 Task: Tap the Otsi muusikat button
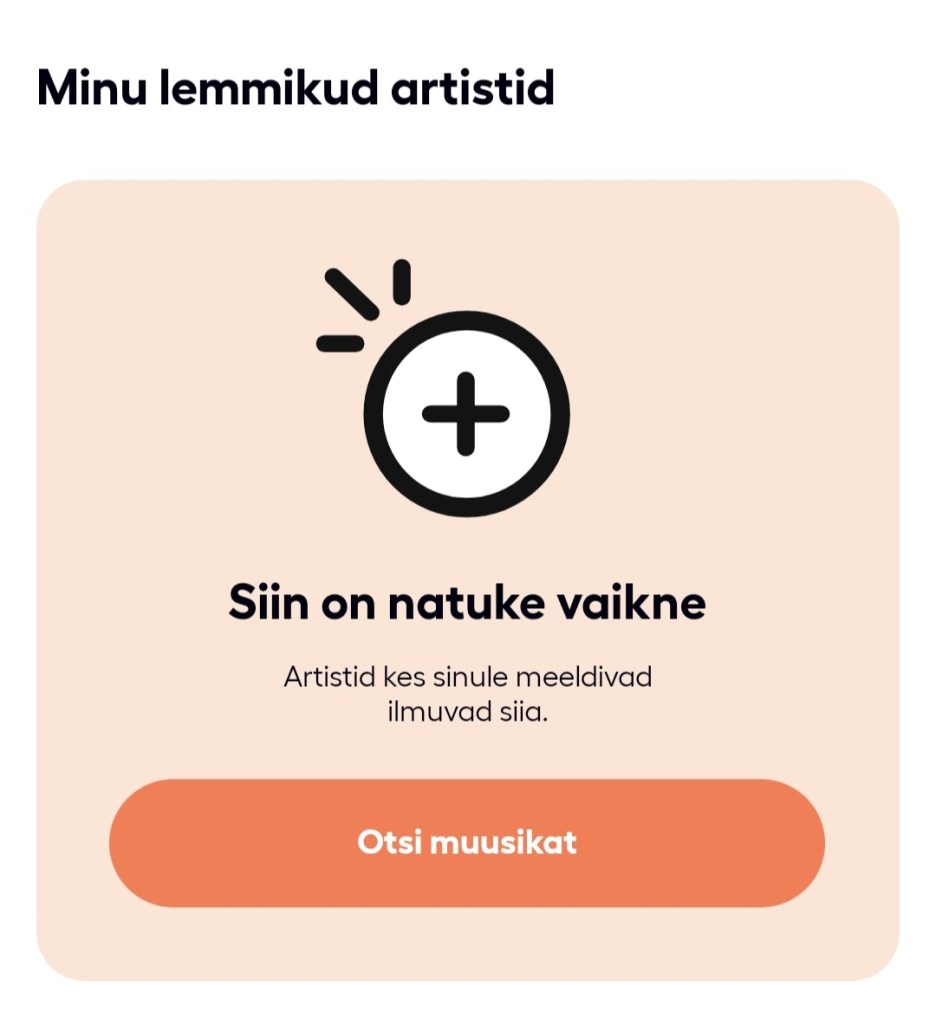point(467,842)
